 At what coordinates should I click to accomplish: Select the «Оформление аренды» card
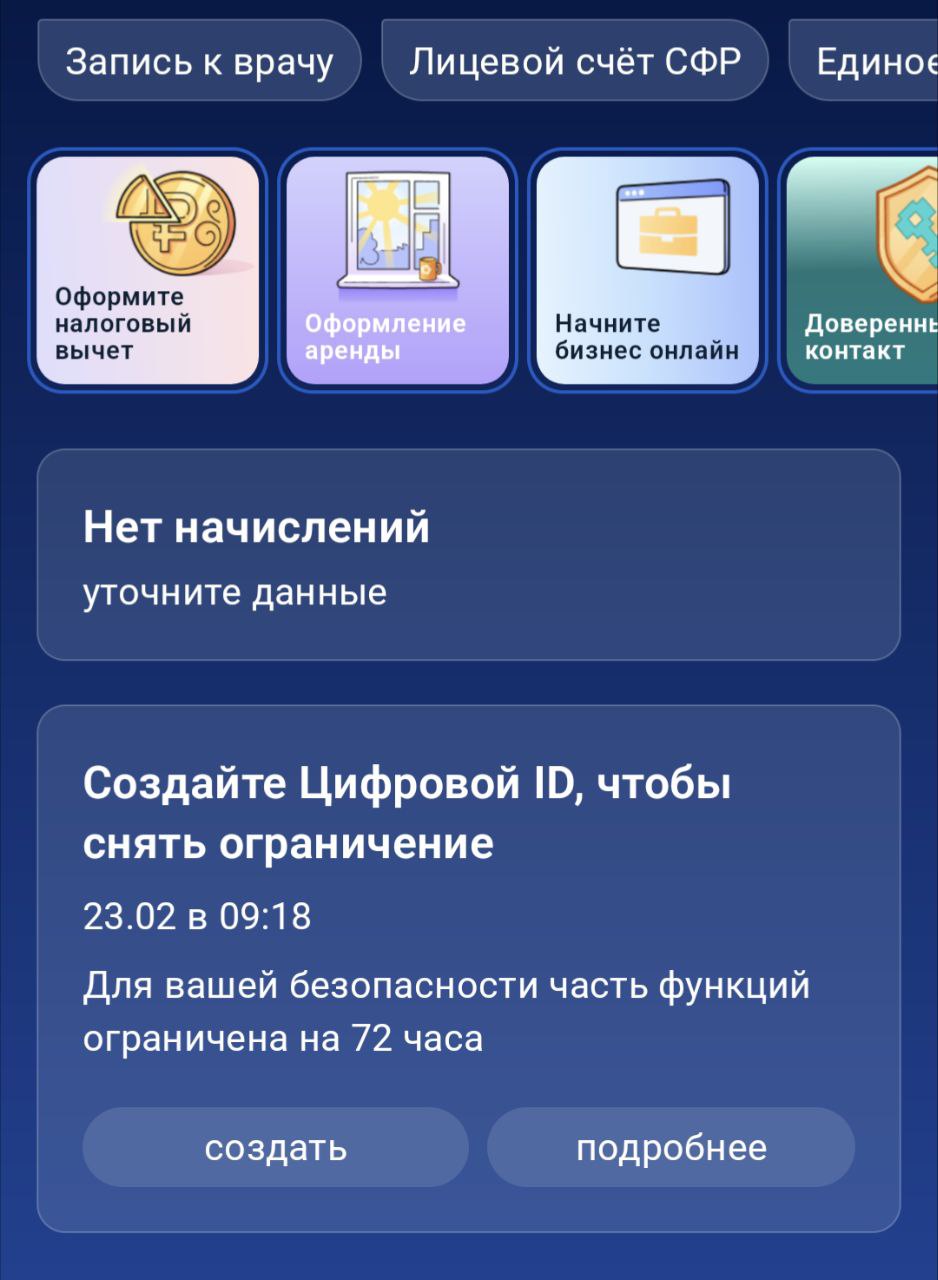tap(397, 270)
